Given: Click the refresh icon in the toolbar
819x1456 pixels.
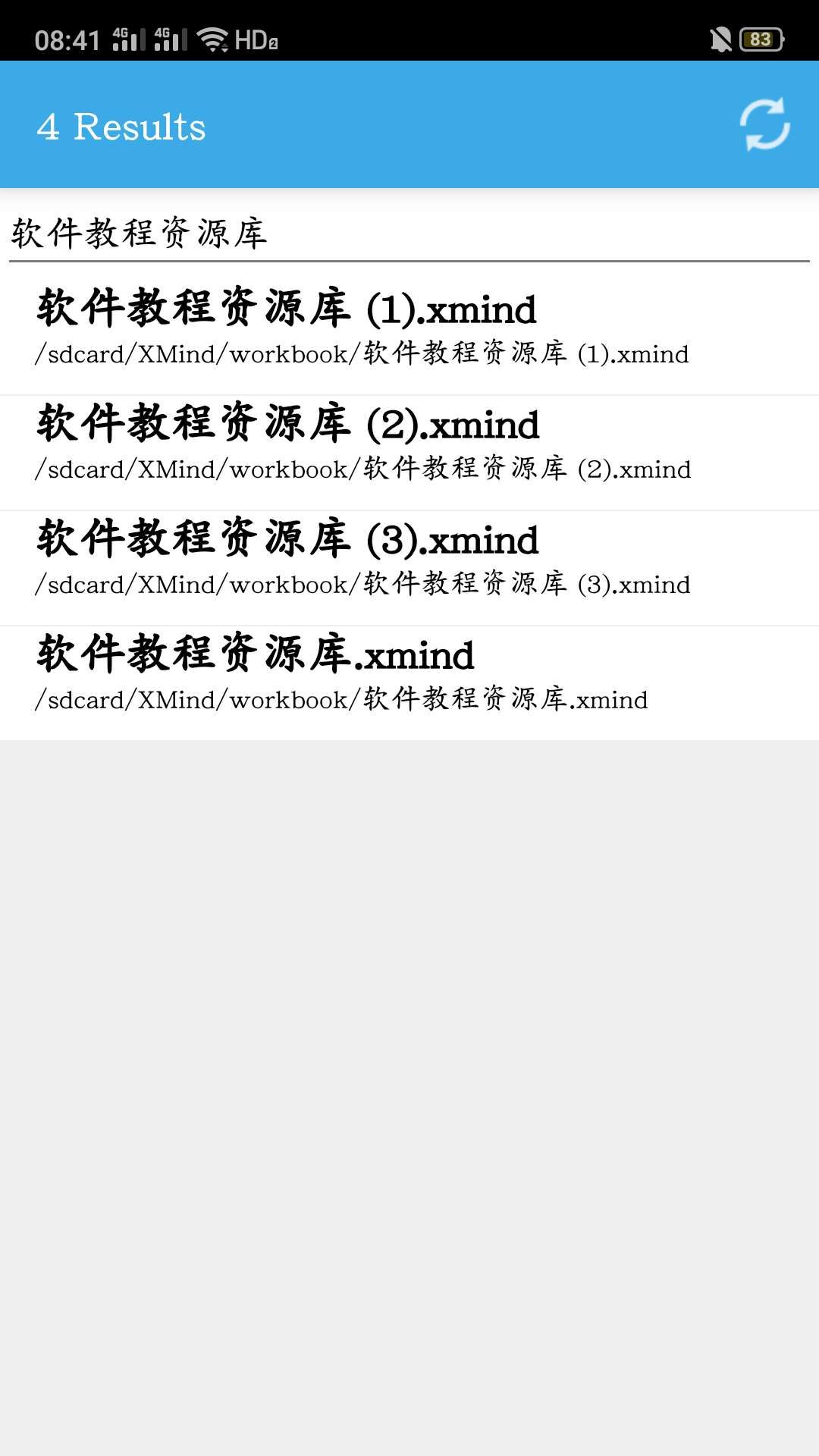Looking at the screenshot, I should tap(764, 125).
